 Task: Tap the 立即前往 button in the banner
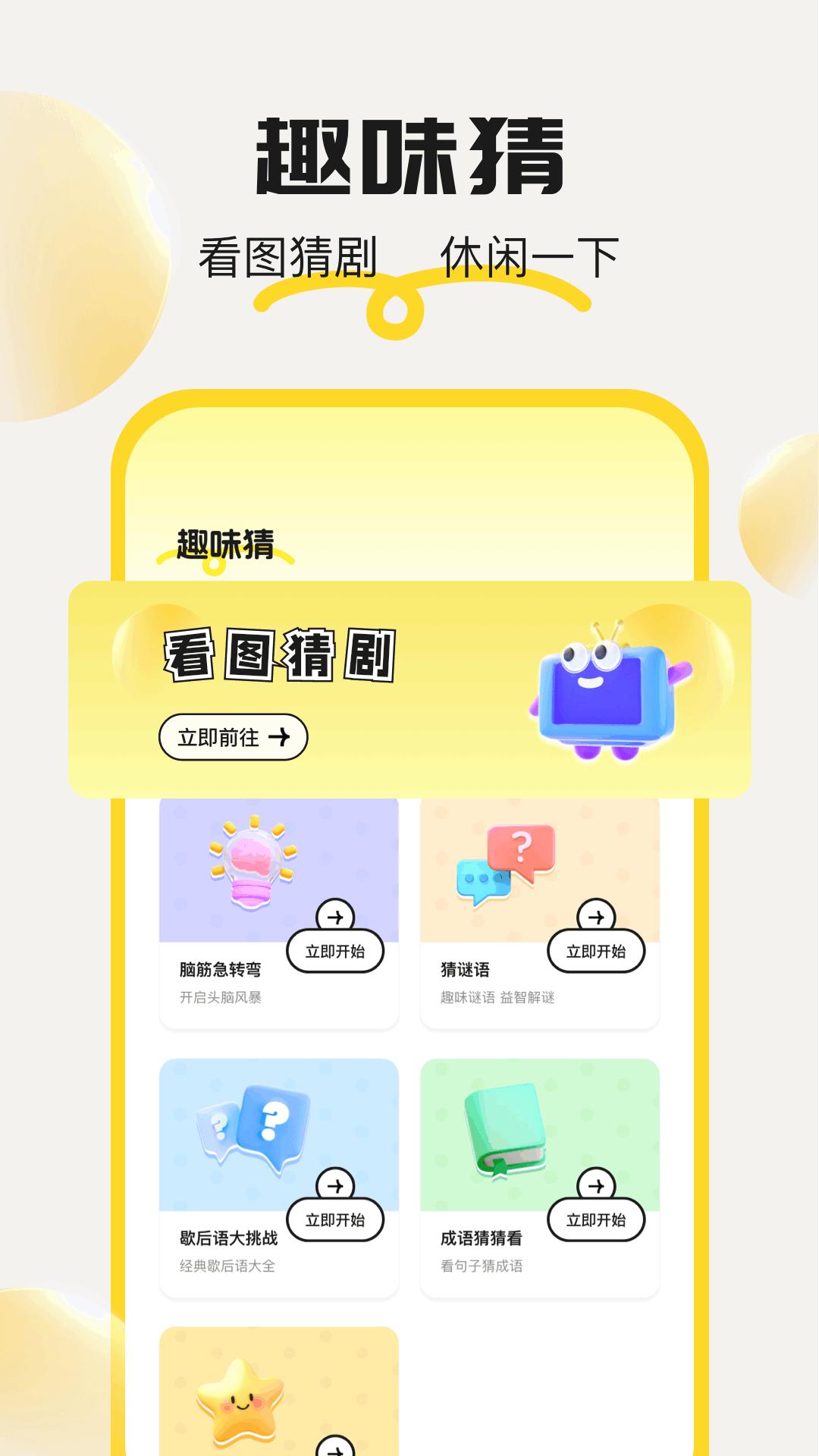point(233,735)
